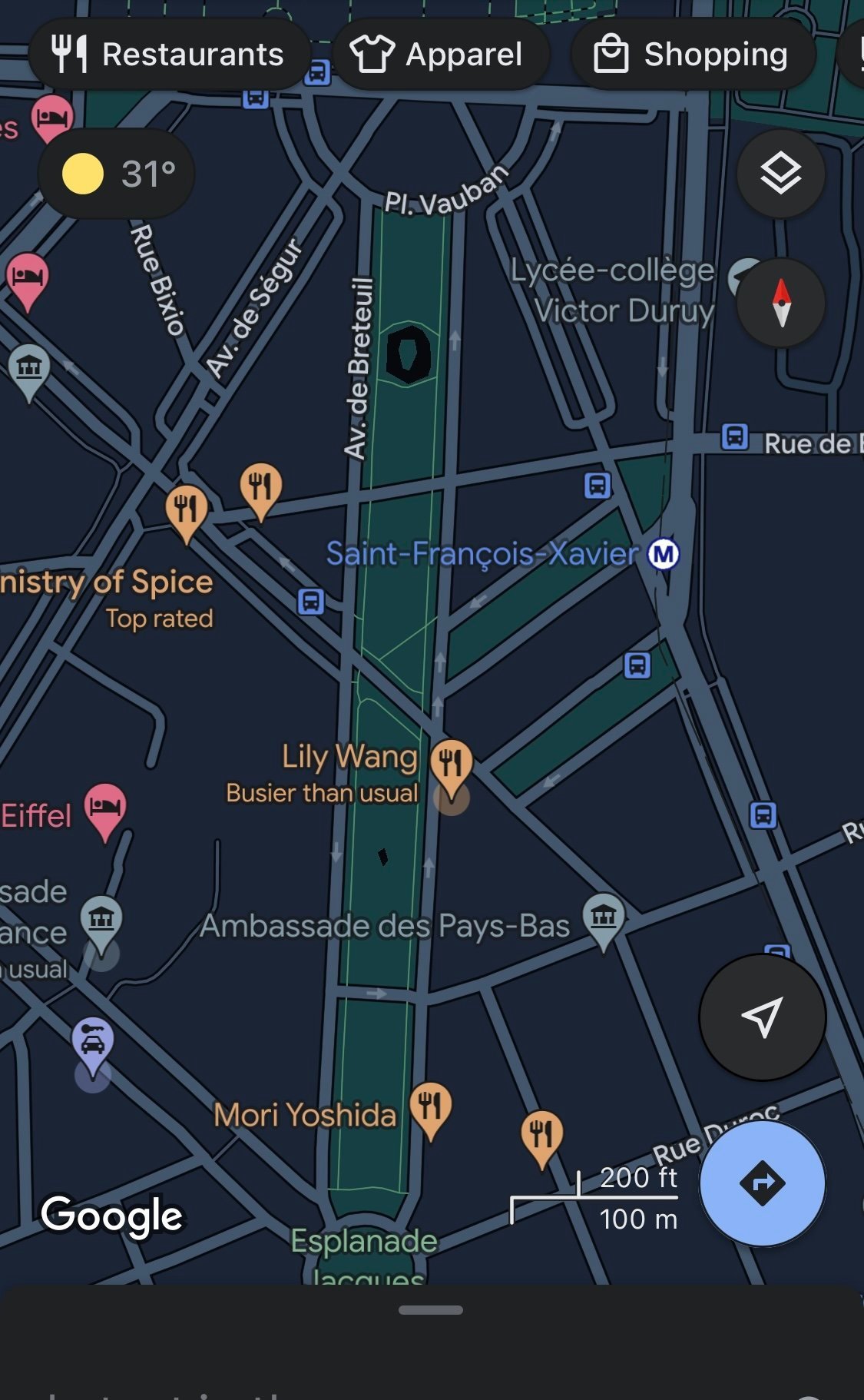The height and width of the screenshot is (1400, 864).
Task: Open the Ministry of Spice pin
Action: (x=187, y=509)
